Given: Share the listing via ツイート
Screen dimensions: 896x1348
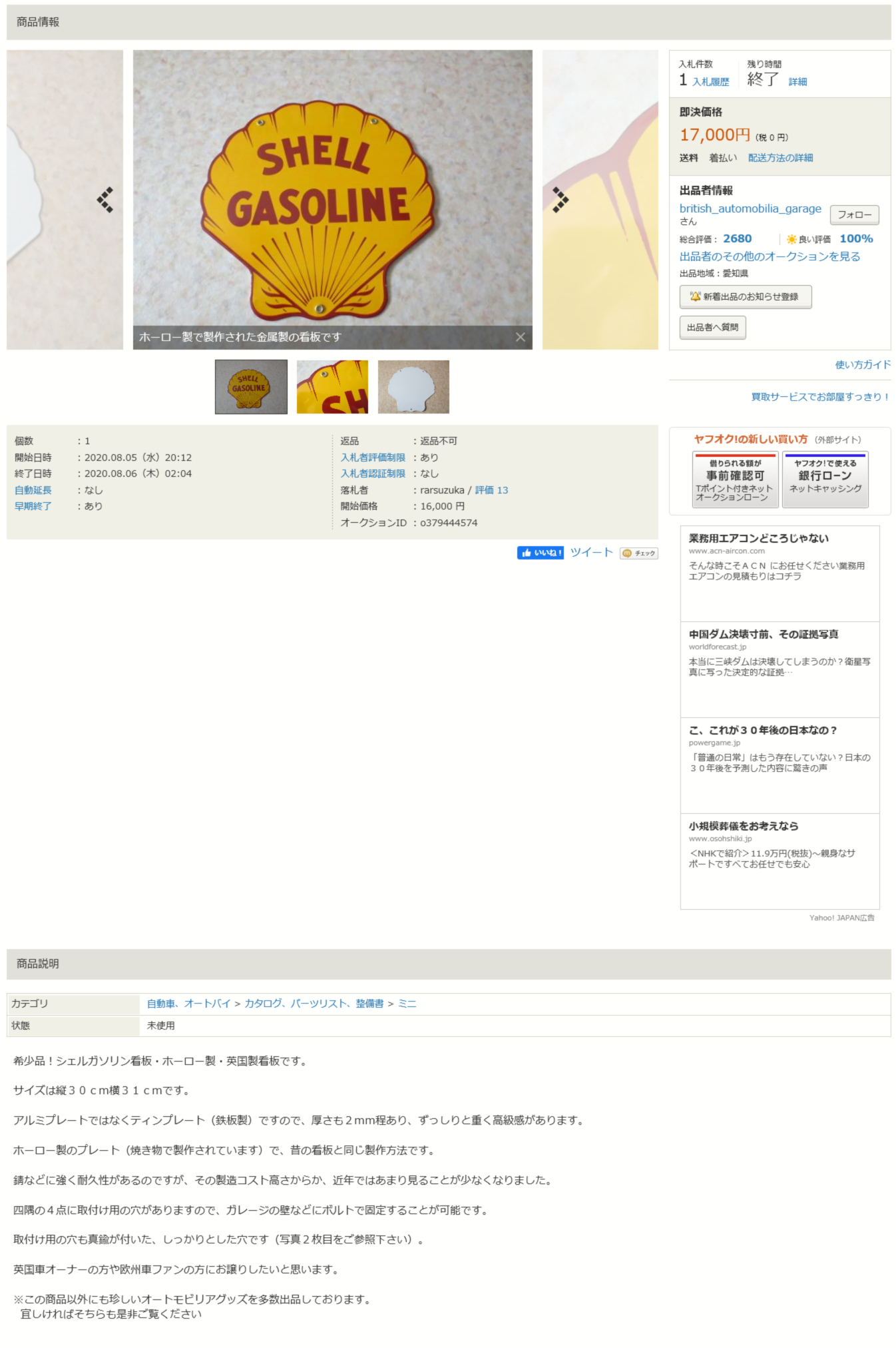Looking at the screenshot, I should [591, 552].
